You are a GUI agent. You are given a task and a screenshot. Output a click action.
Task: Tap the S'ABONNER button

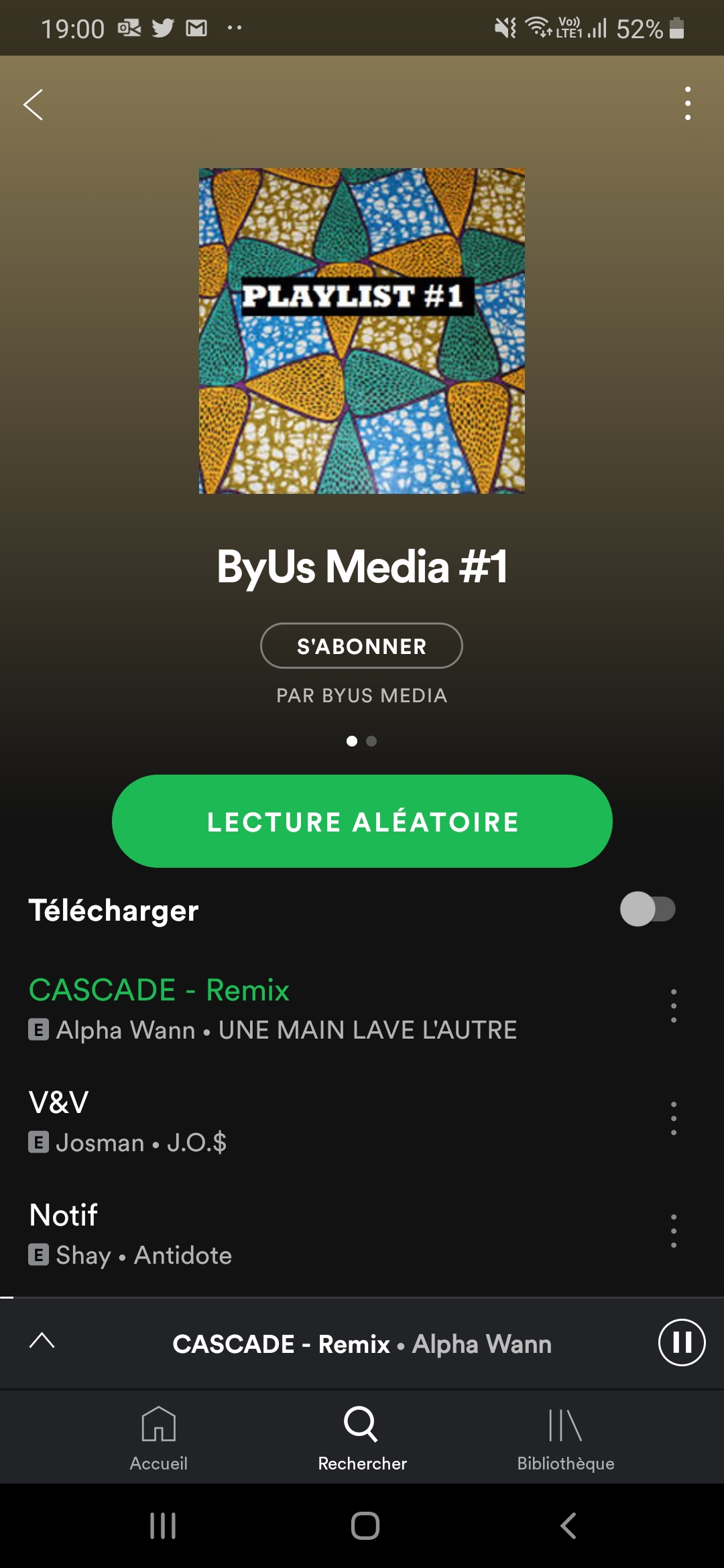(x=361, y=646)
